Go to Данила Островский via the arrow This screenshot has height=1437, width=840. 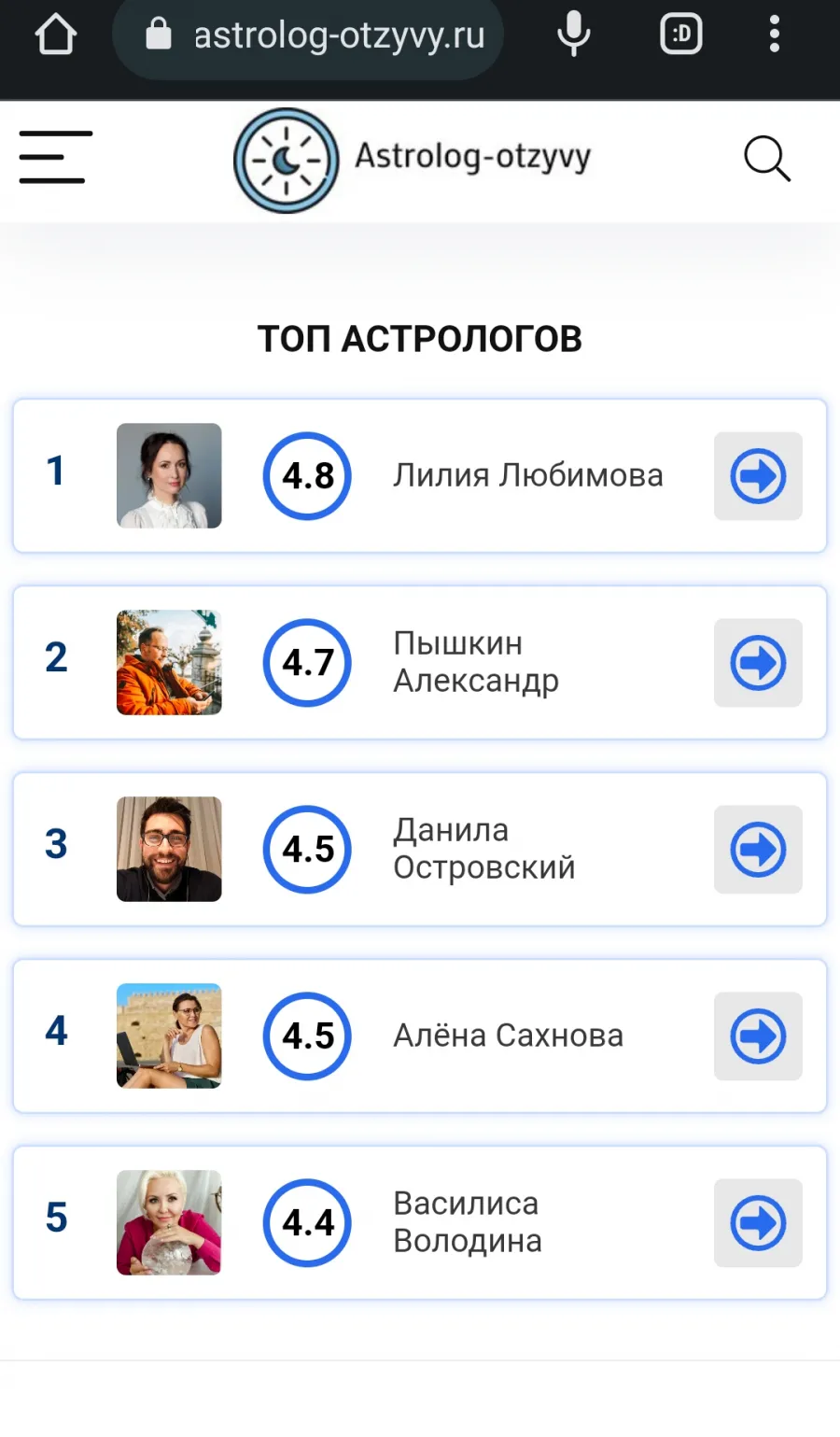(x=758, y=850)
